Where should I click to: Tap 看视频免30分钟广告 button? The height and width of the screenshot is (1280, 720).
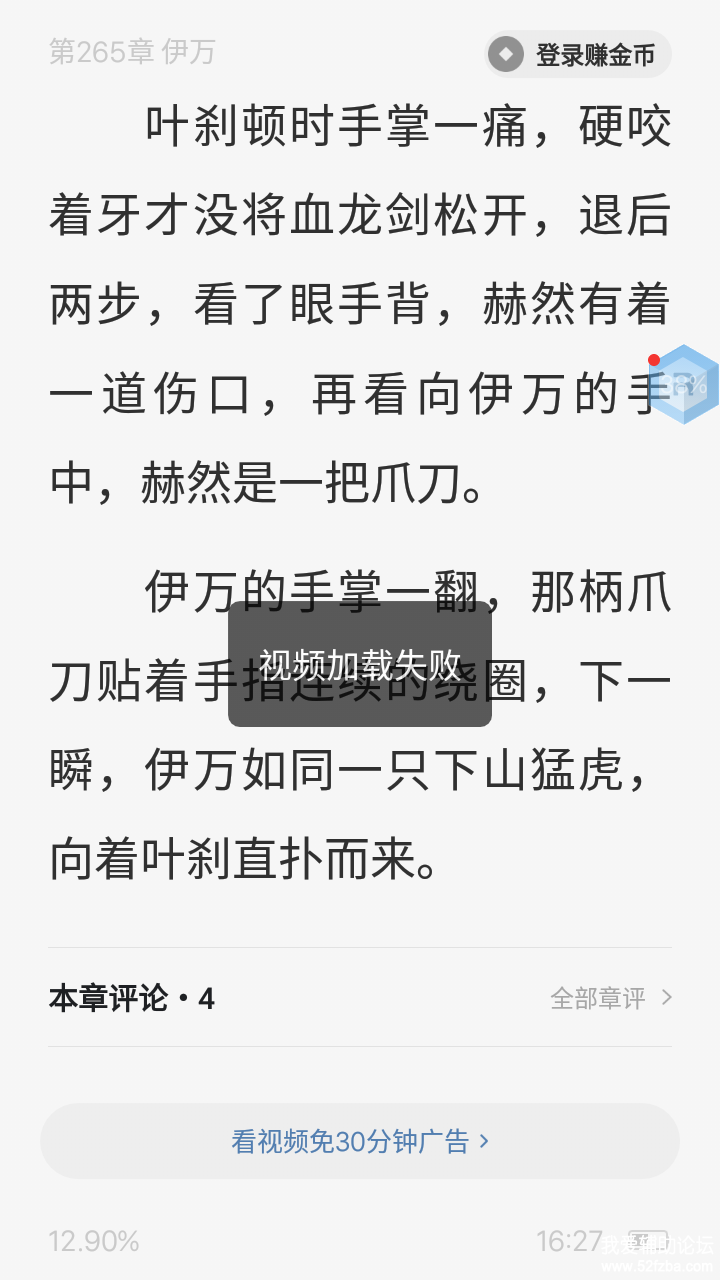click(x=360, y=1141)
